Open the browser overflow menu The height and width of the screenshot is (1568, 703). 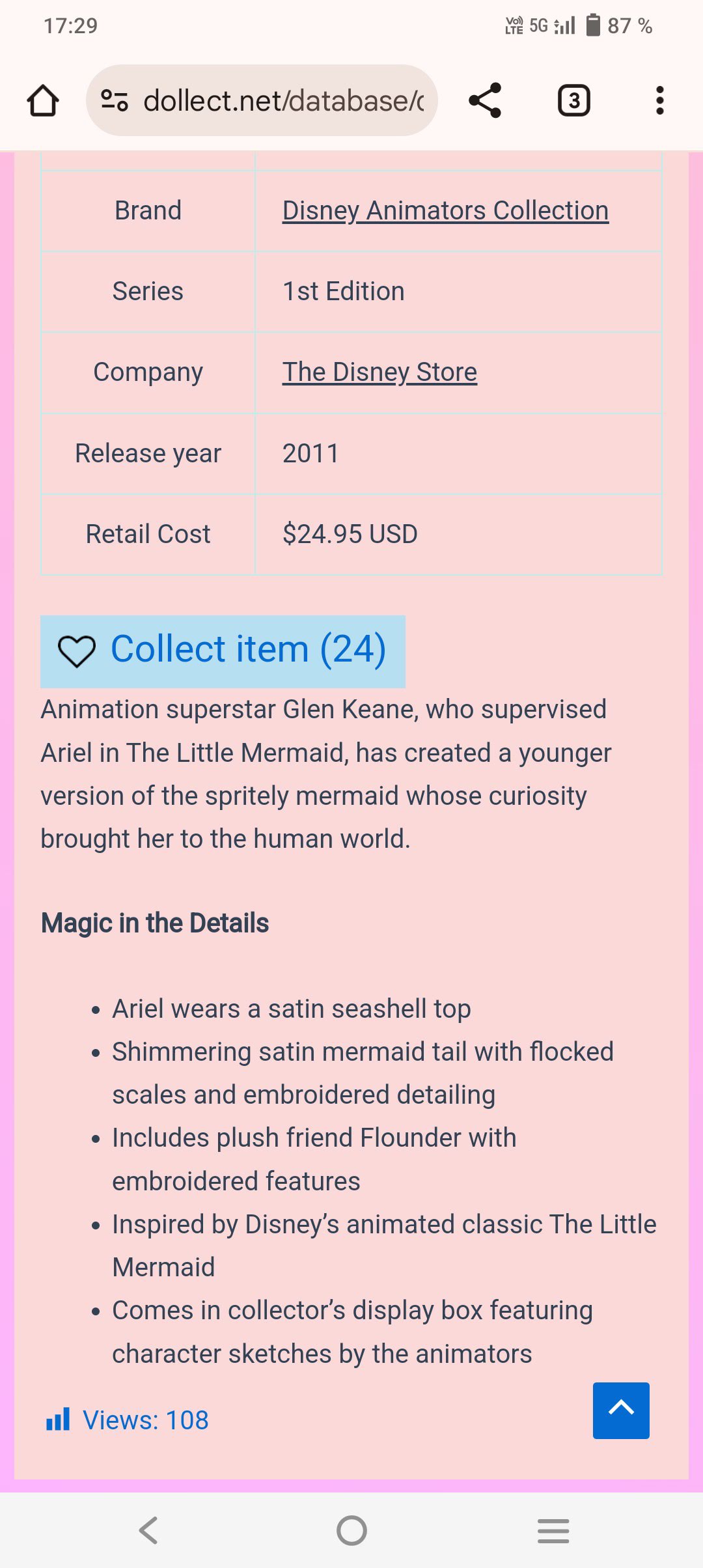(659, 101)
